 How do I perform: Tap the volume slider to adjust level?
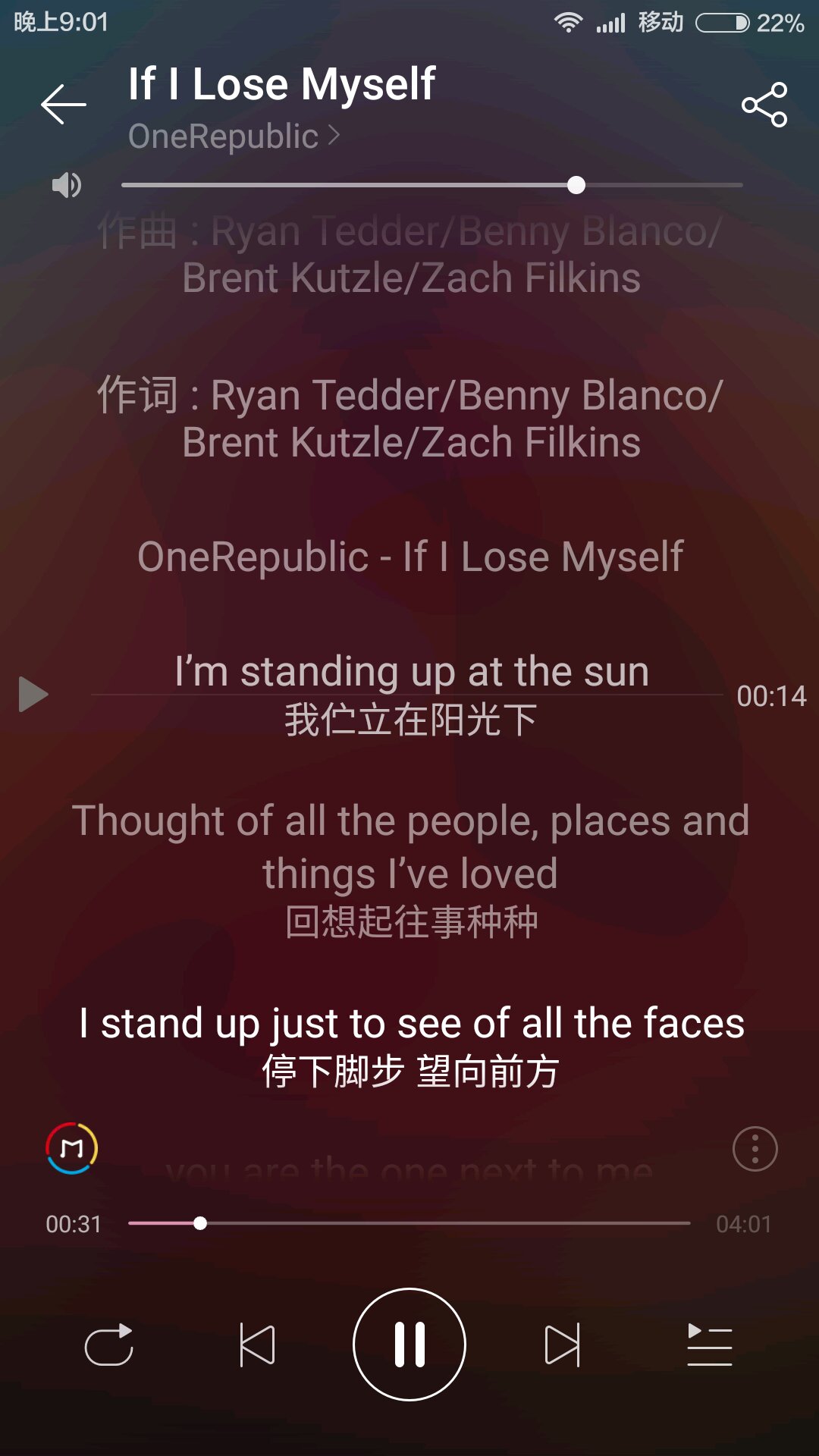click(431, 185)
